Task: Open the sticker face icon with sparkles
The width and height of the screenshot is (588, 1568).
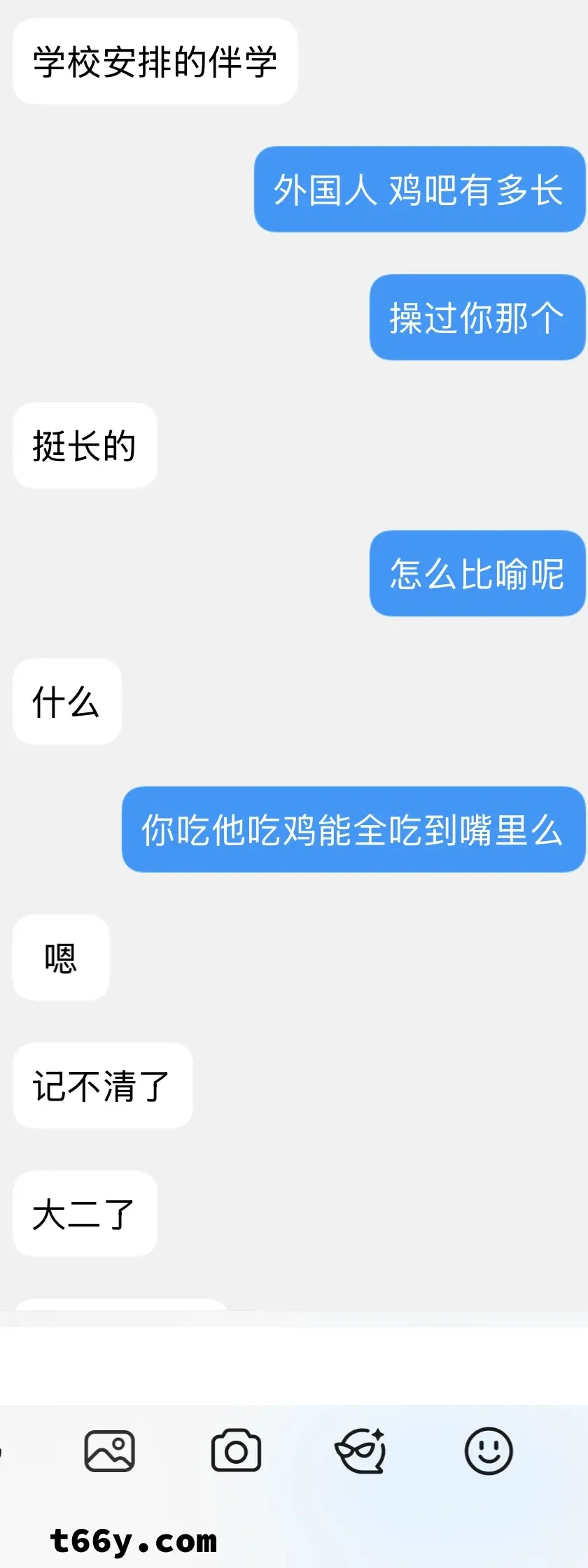Action: [x=361, y=1450]
